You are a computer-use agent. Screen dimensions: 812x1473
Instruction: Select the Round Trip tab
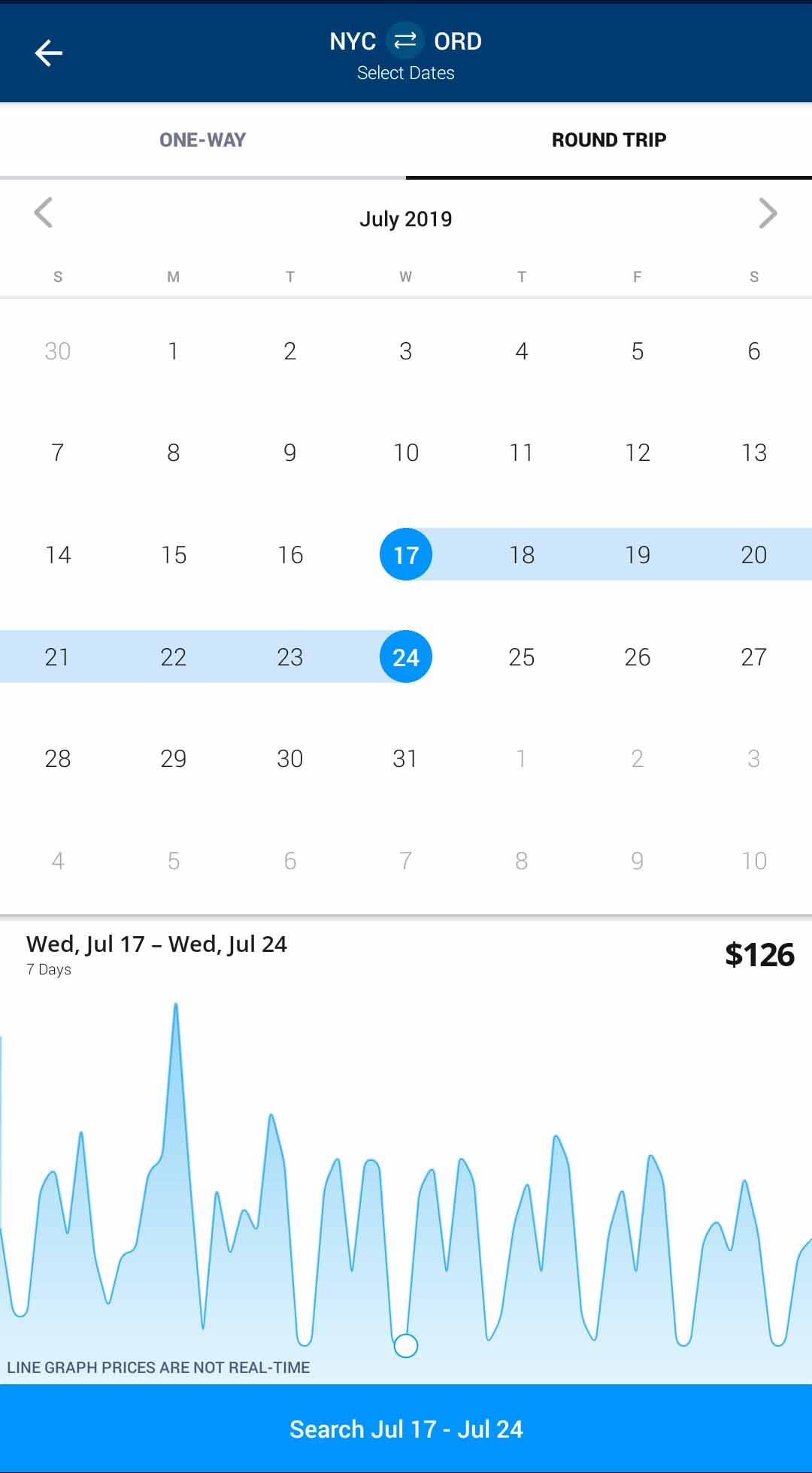(x=609, y=140)
